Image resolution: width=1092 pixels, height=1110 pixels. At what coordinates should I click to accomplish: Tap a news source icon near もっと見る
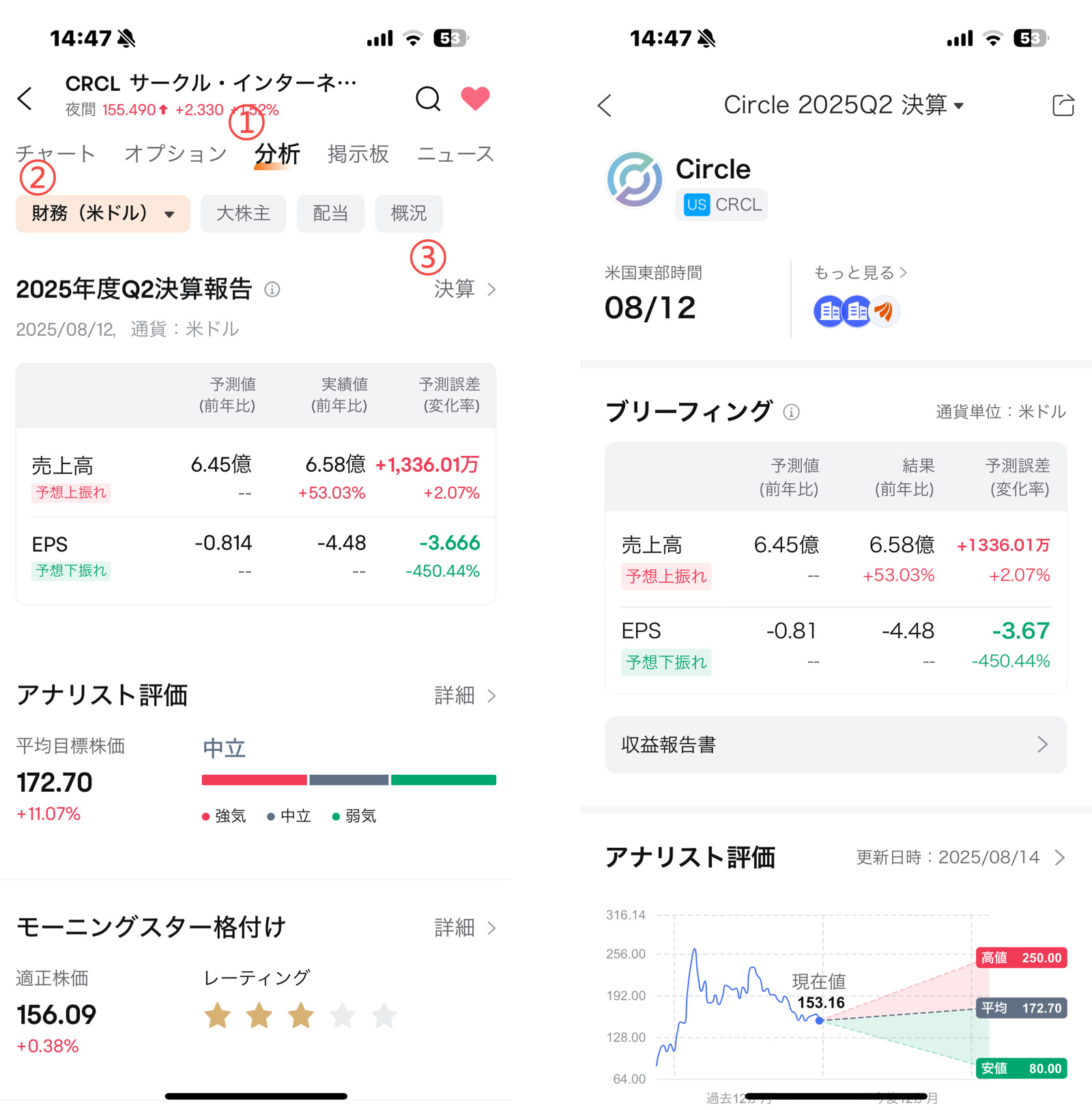coord(829,311)
